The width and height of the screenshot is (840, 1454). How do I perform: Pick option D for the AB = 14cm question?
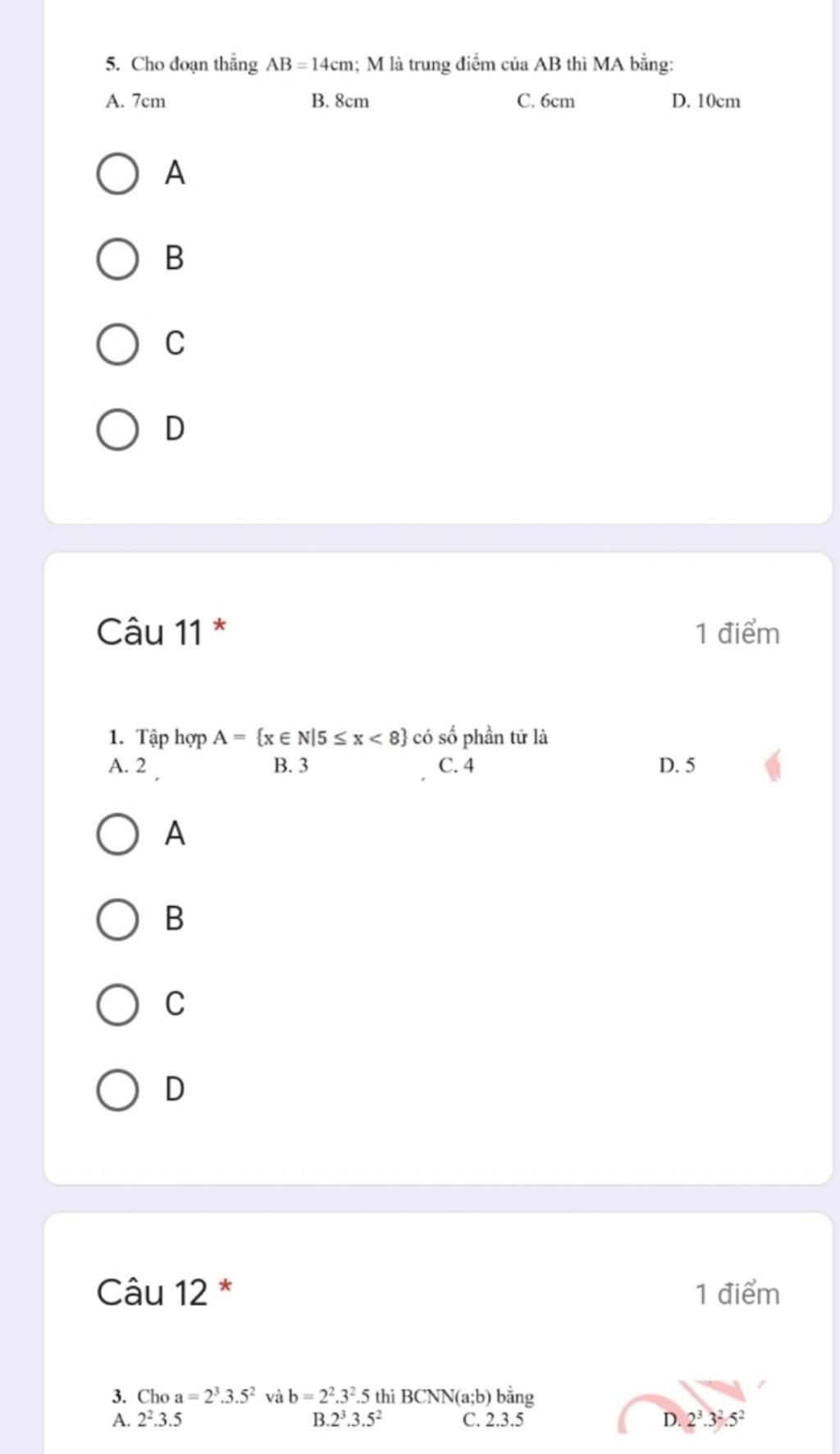[118, 430]
